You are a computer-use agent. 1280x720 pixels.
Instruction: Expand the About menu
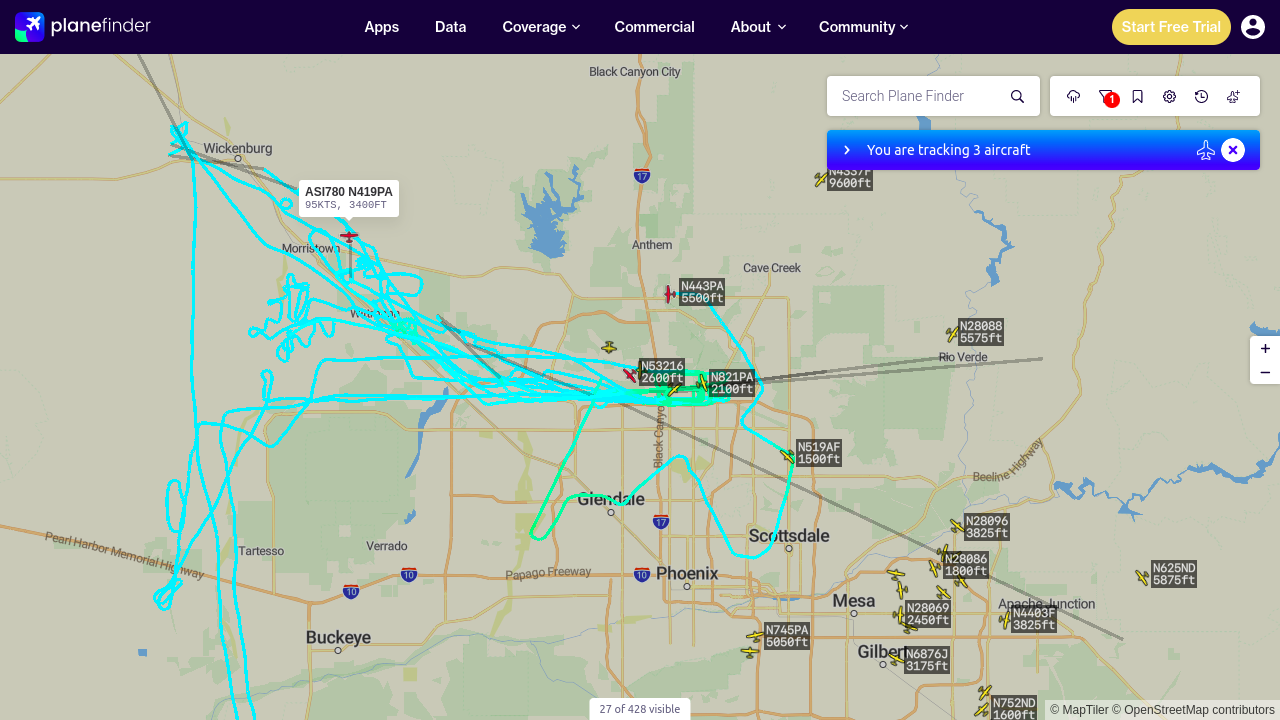click(758, 27)
